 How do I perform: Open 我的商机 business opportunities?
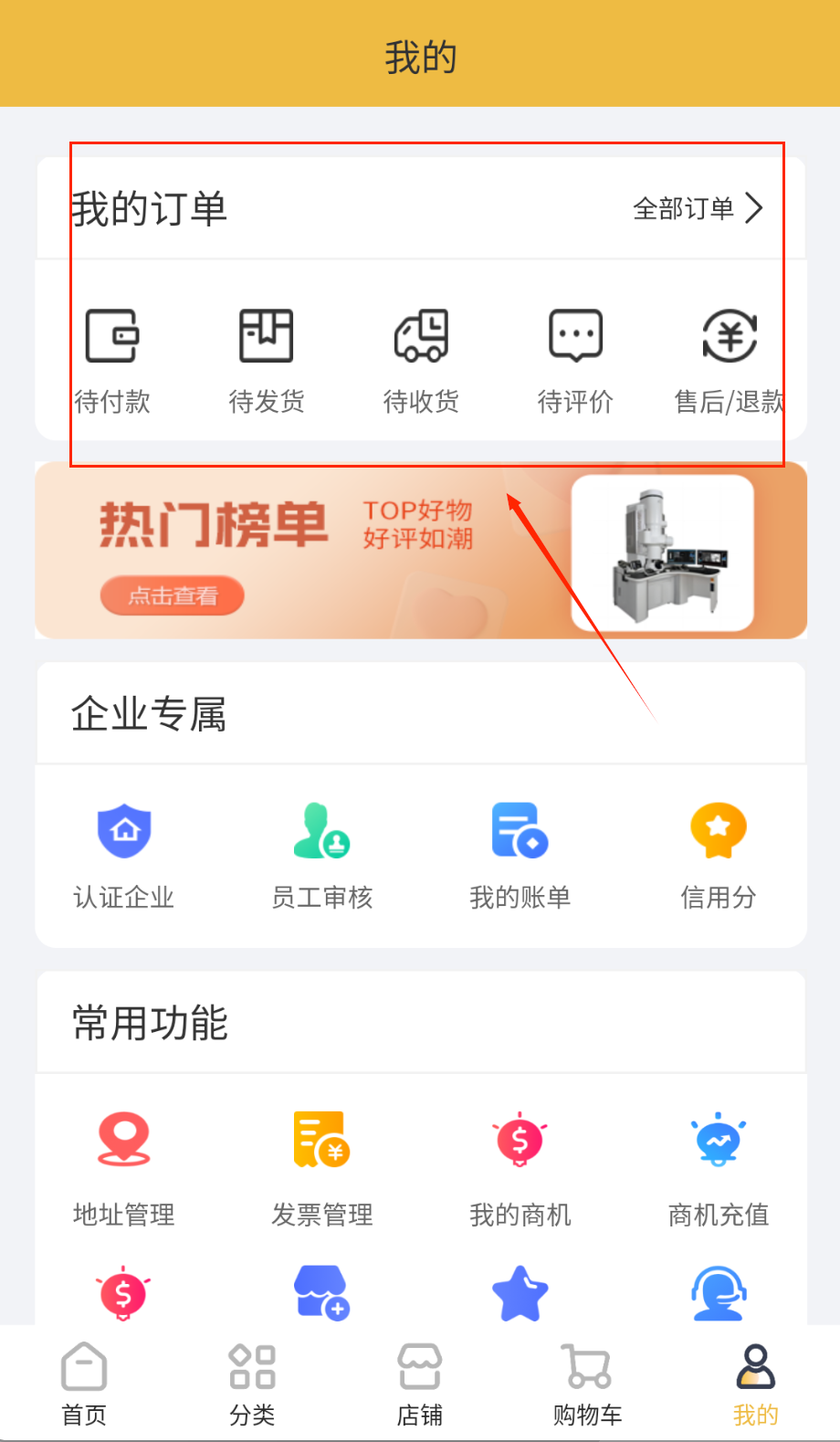[520, 1167]
